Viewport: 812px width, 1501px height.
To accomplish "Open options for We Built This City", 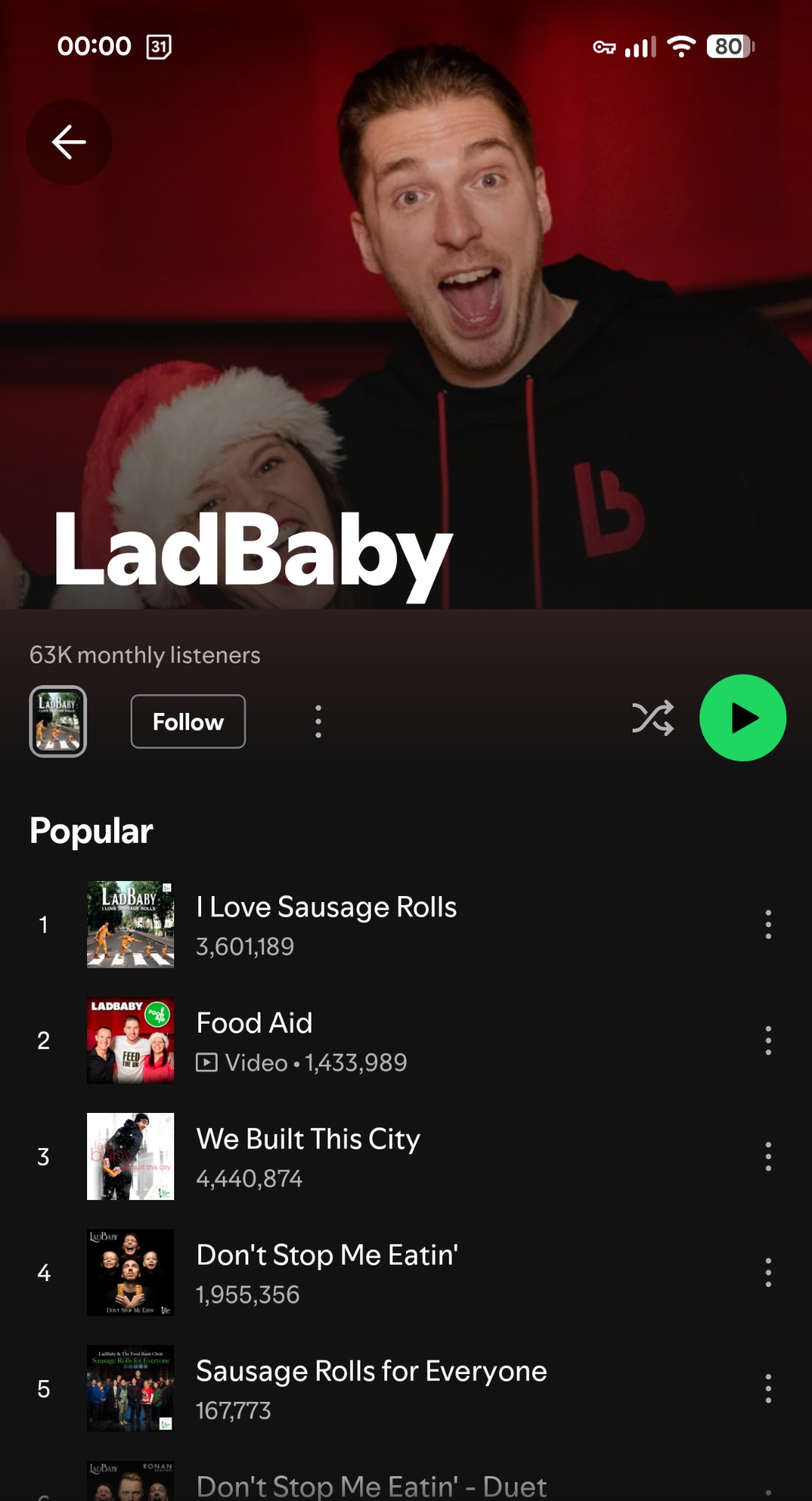I will [768, 1157].
